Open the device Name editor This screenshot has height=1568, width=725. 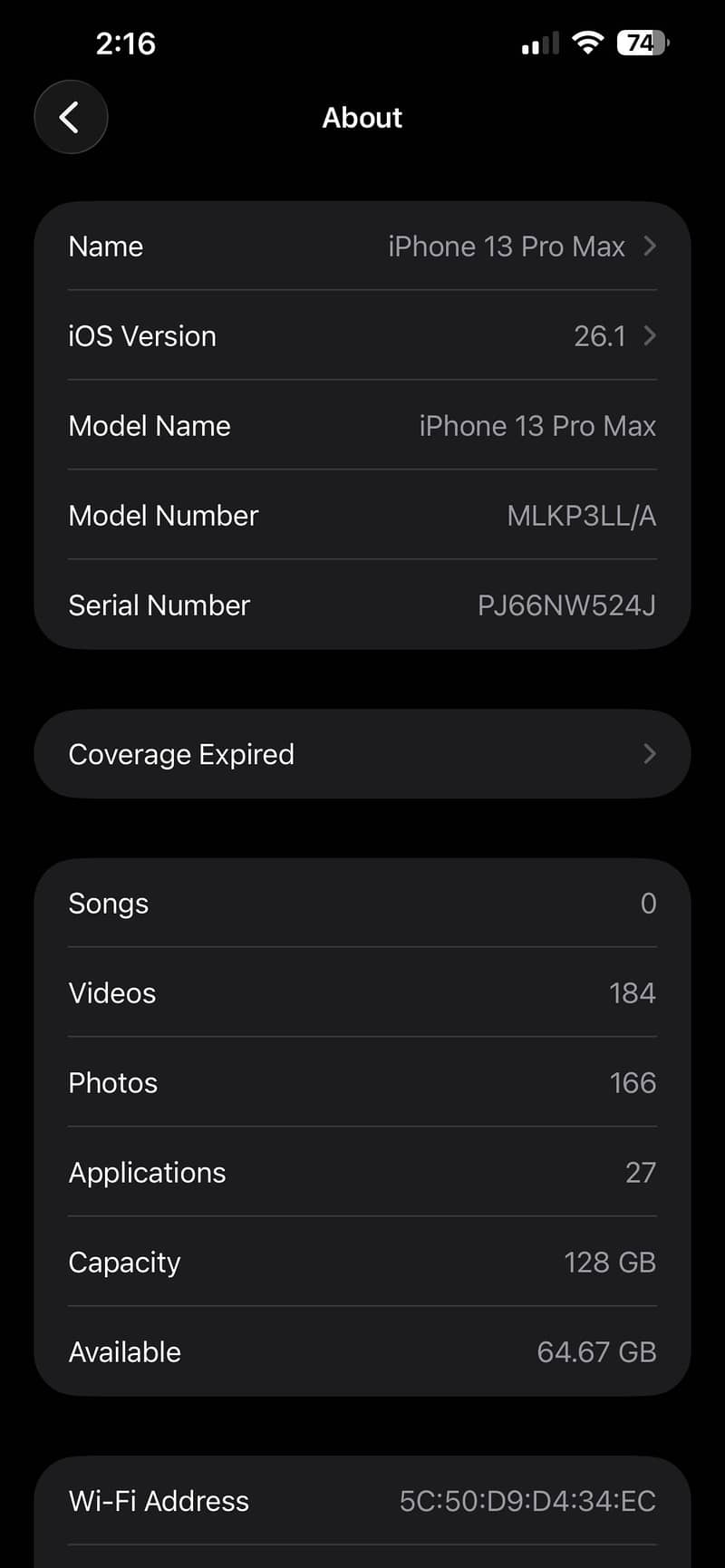[x=362, y=246]
